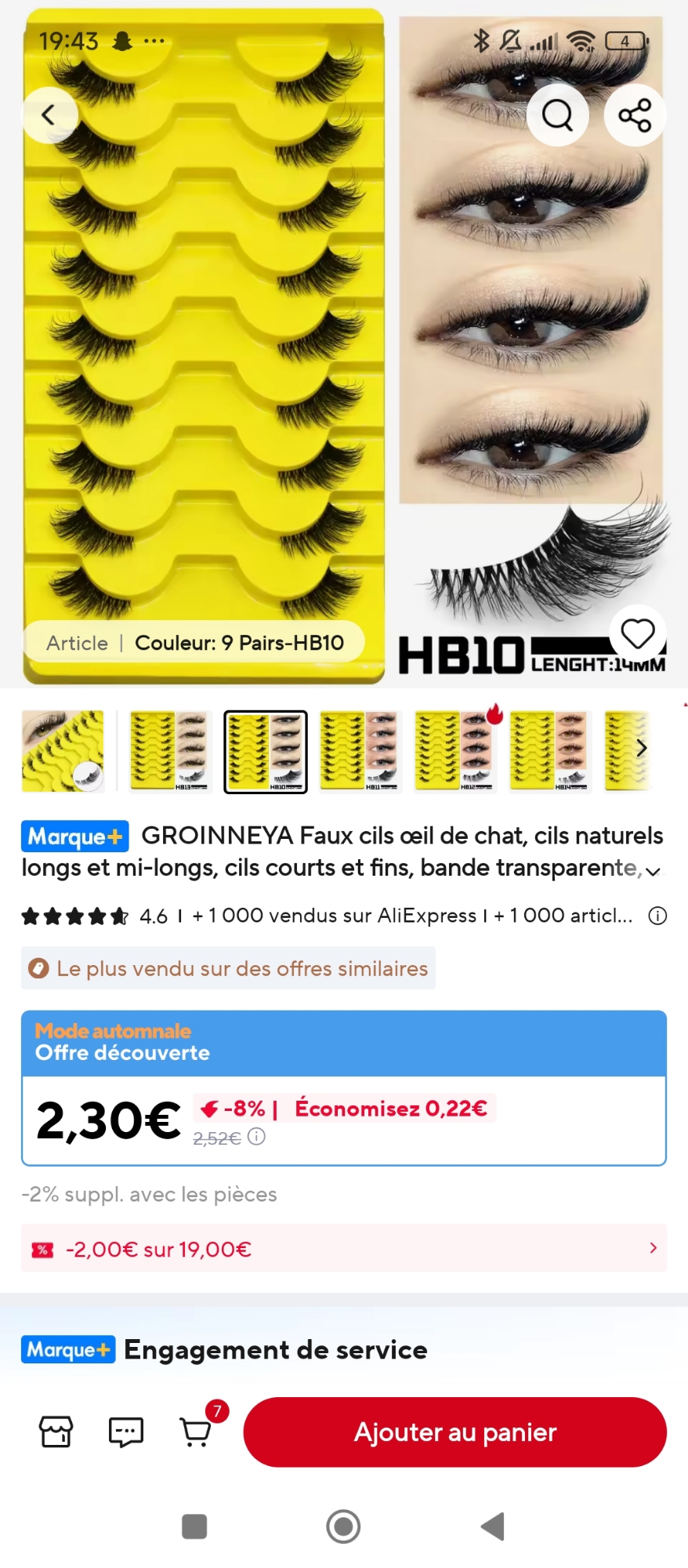Viewport: 688px width, 1568px height.
Task: Open the shopping cart with 7 items
Action: tap(196, 1432)
